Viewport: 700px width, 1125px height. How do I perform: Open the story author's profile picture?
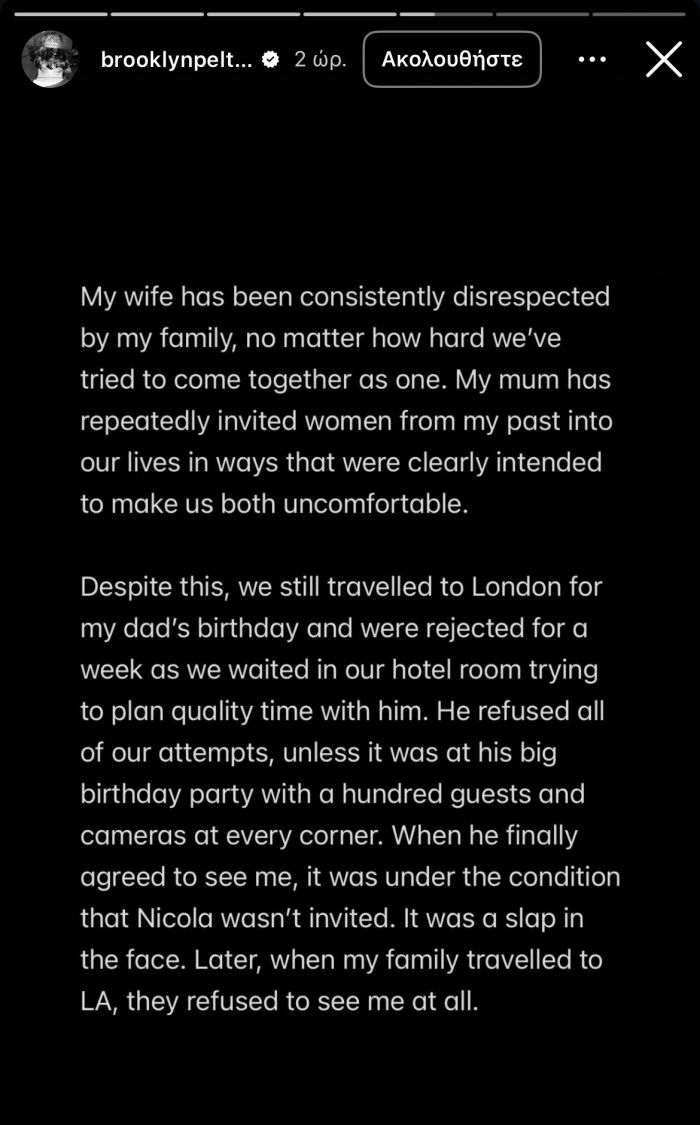(50, 59)
